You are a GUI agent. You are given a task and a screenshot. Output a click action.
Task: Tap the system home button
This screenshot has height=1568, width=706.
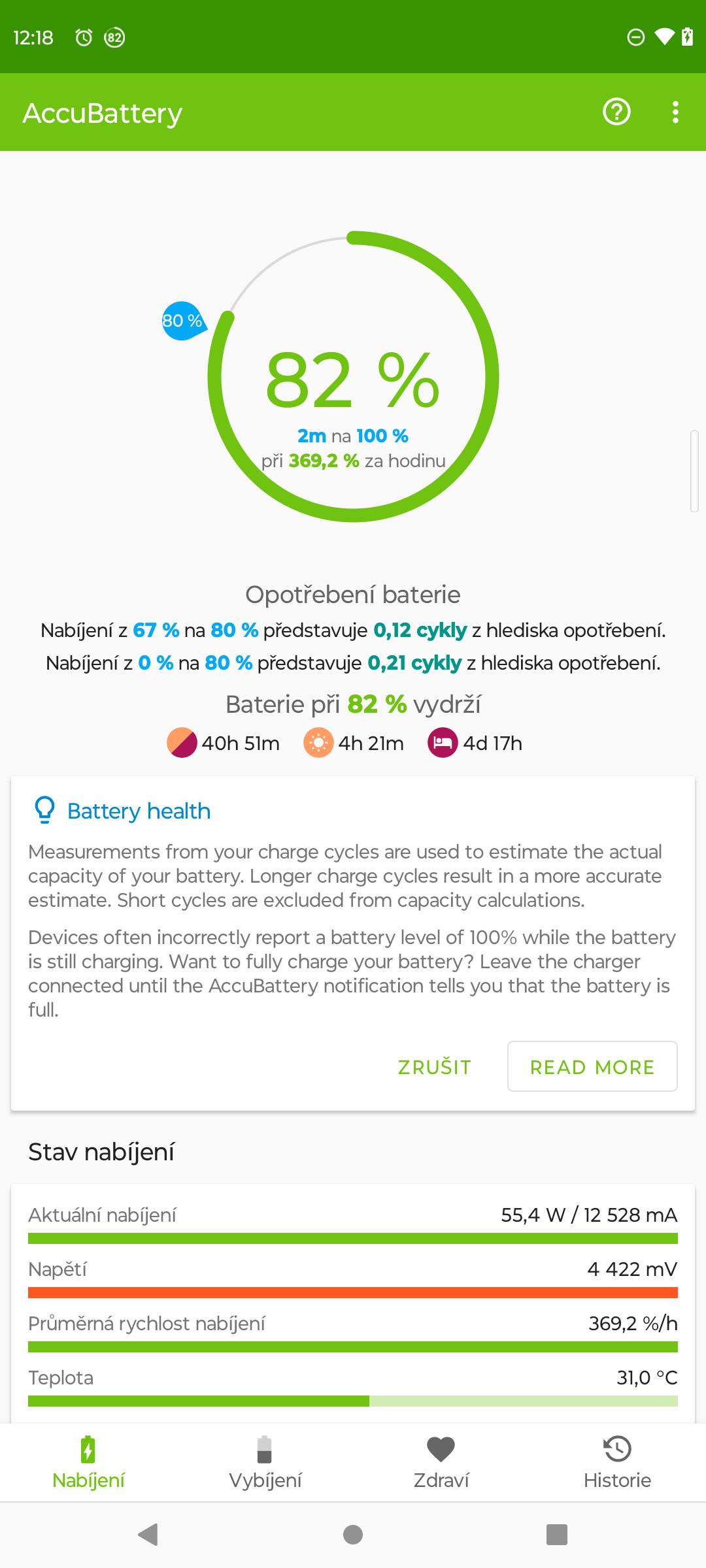click(353, 1534)
